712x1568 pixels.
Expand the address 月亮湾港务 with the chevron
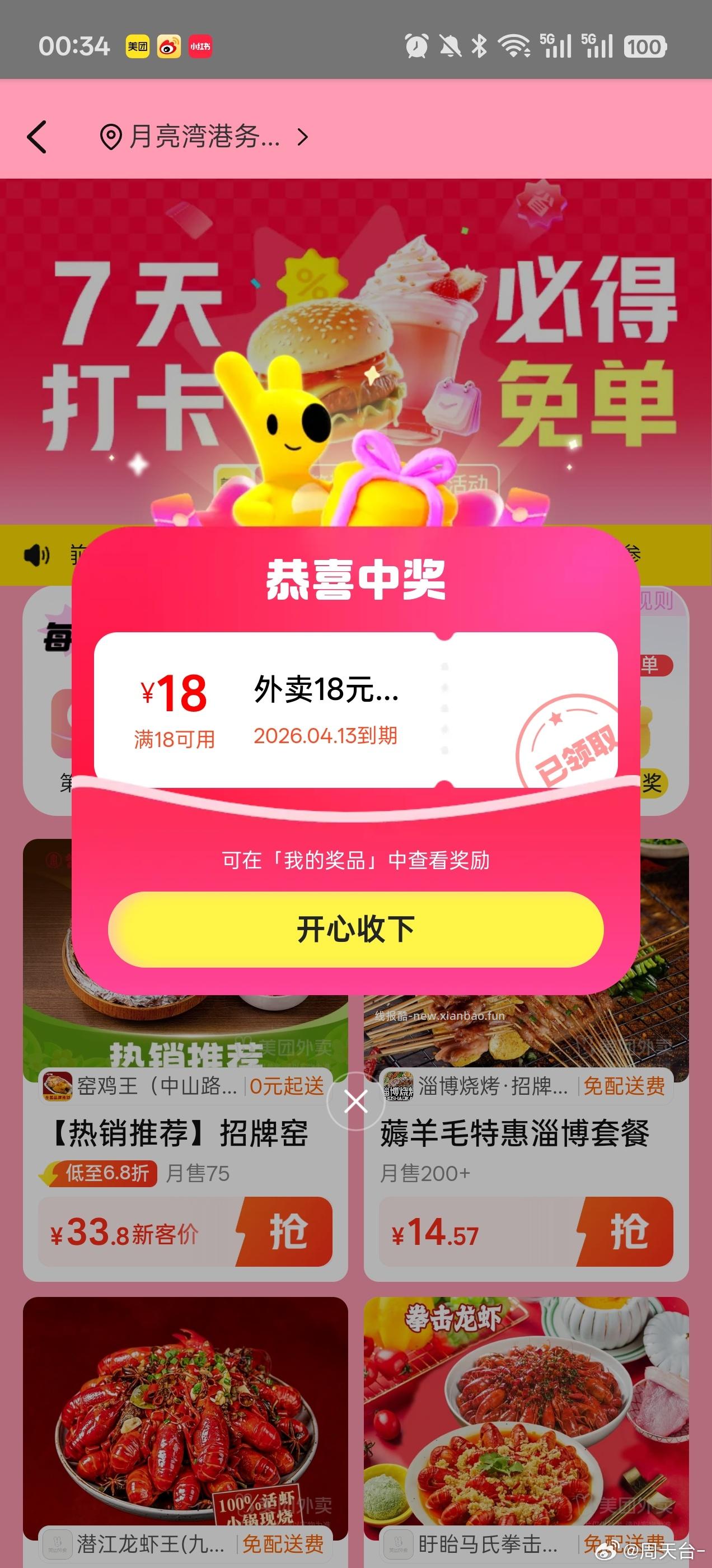click(x=302, y=138)
